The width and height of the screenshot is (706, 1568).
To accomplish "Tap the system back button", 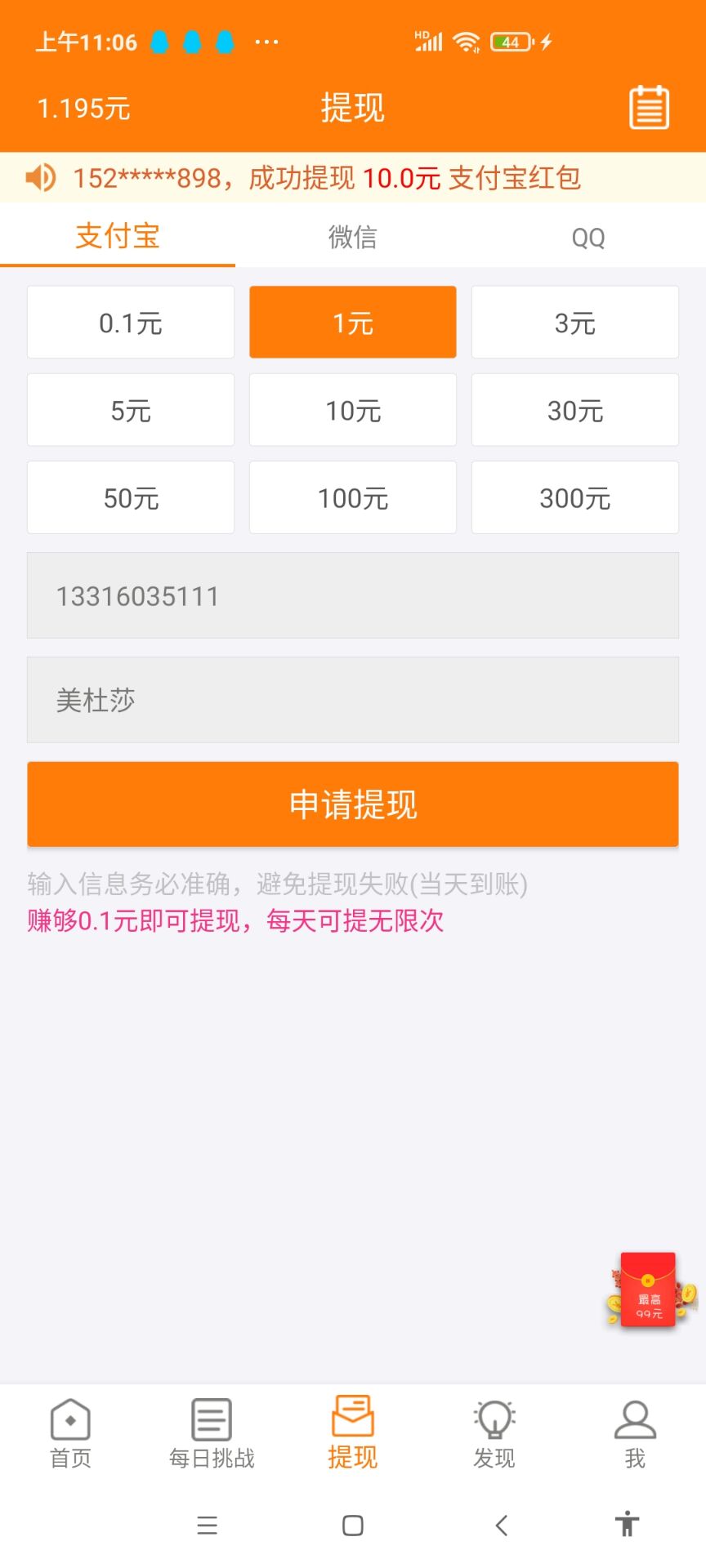I will coord(502,1525).
